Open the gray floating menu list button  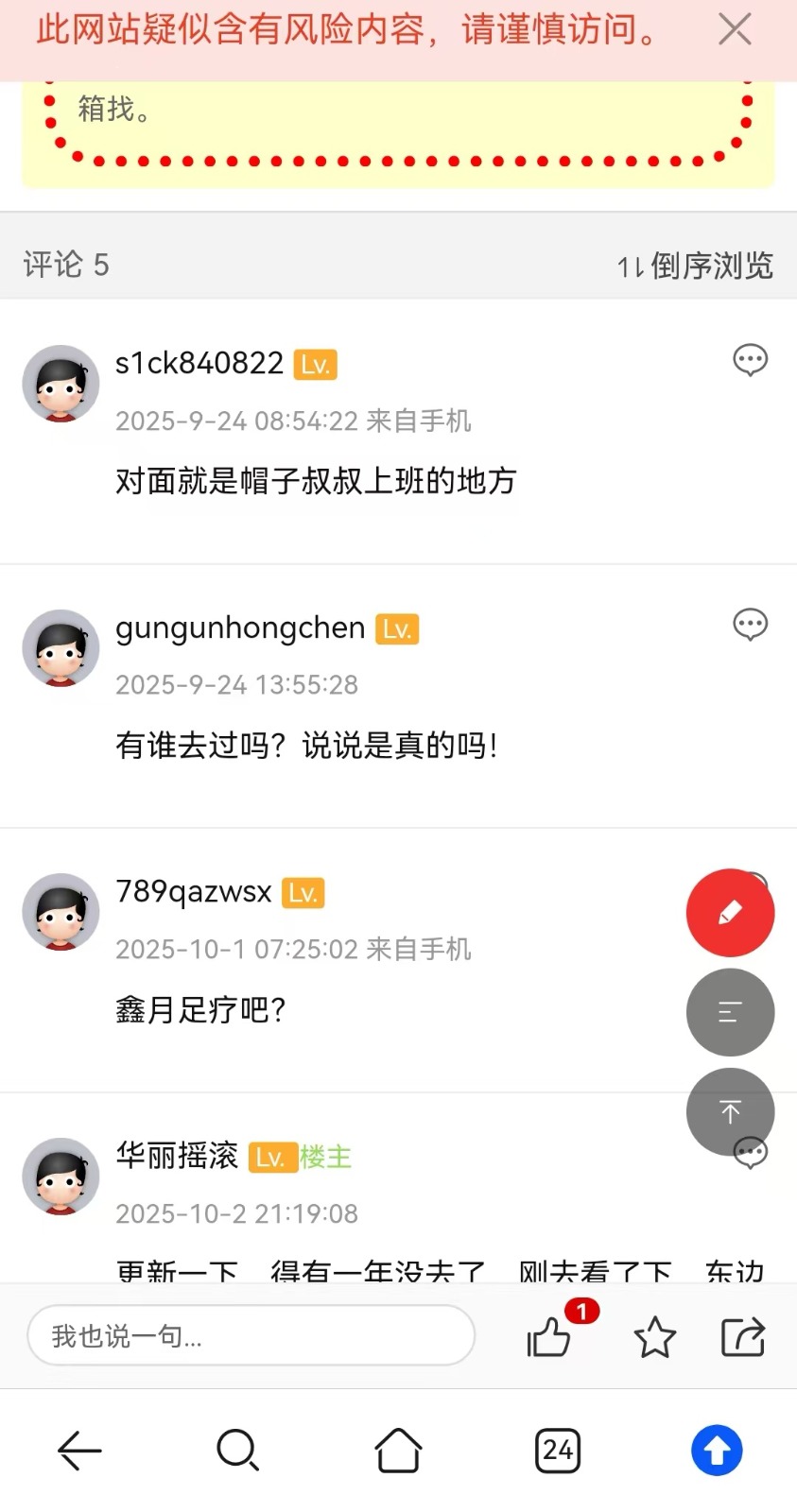[x=730, y=1012]
